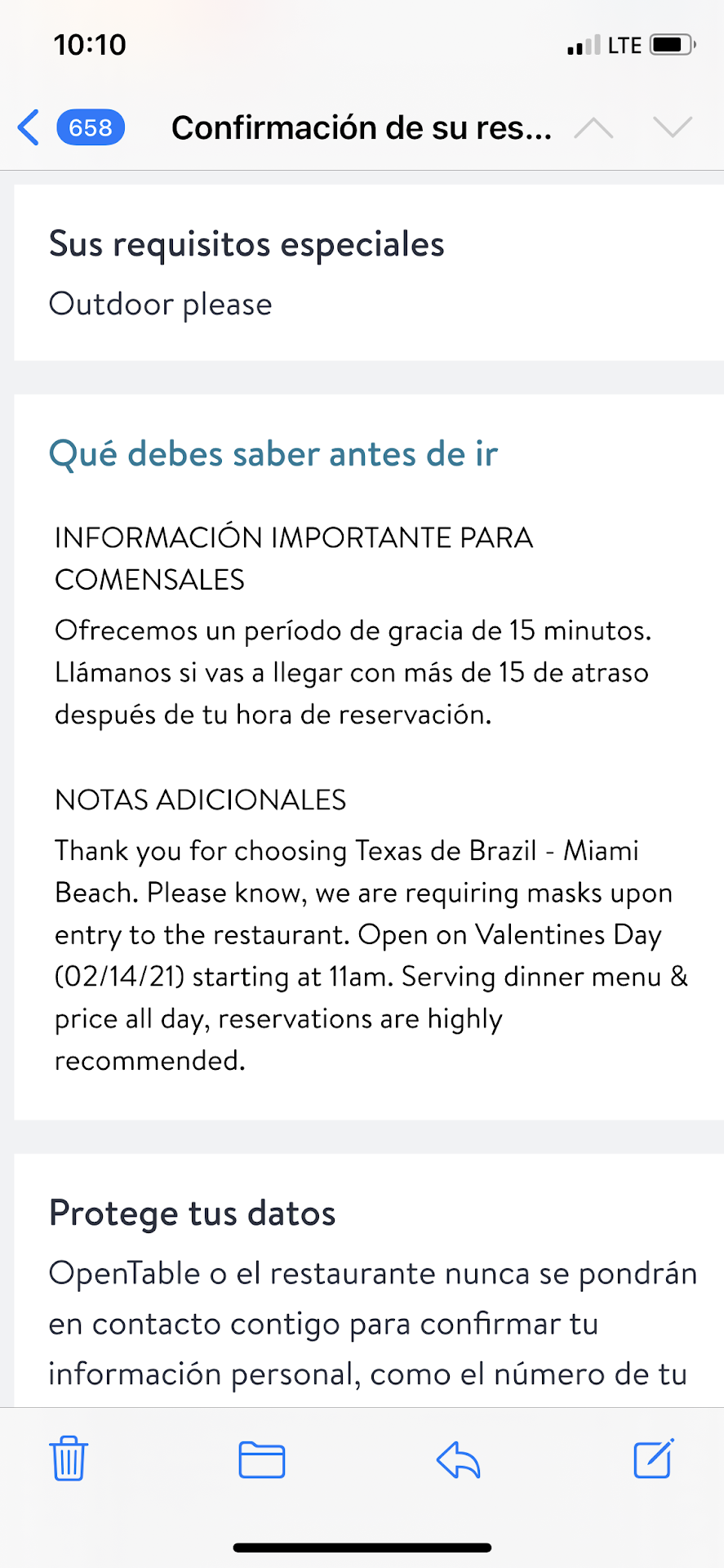Jump to the next email with down arrow
Viewport: 724px width, 1568px height.
point(673,127)
